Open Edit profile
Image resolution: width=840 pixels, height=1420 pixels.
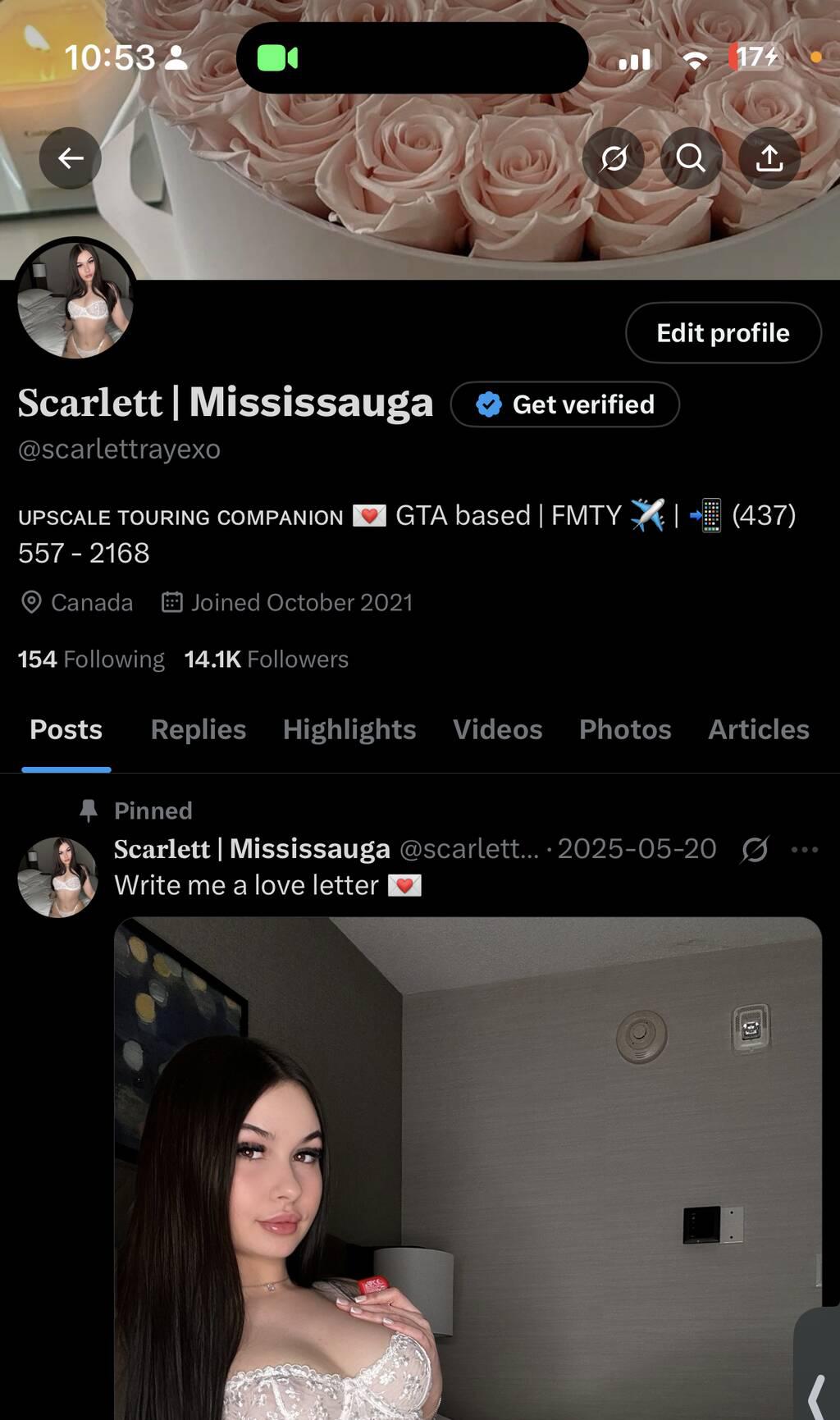(723, 333)
